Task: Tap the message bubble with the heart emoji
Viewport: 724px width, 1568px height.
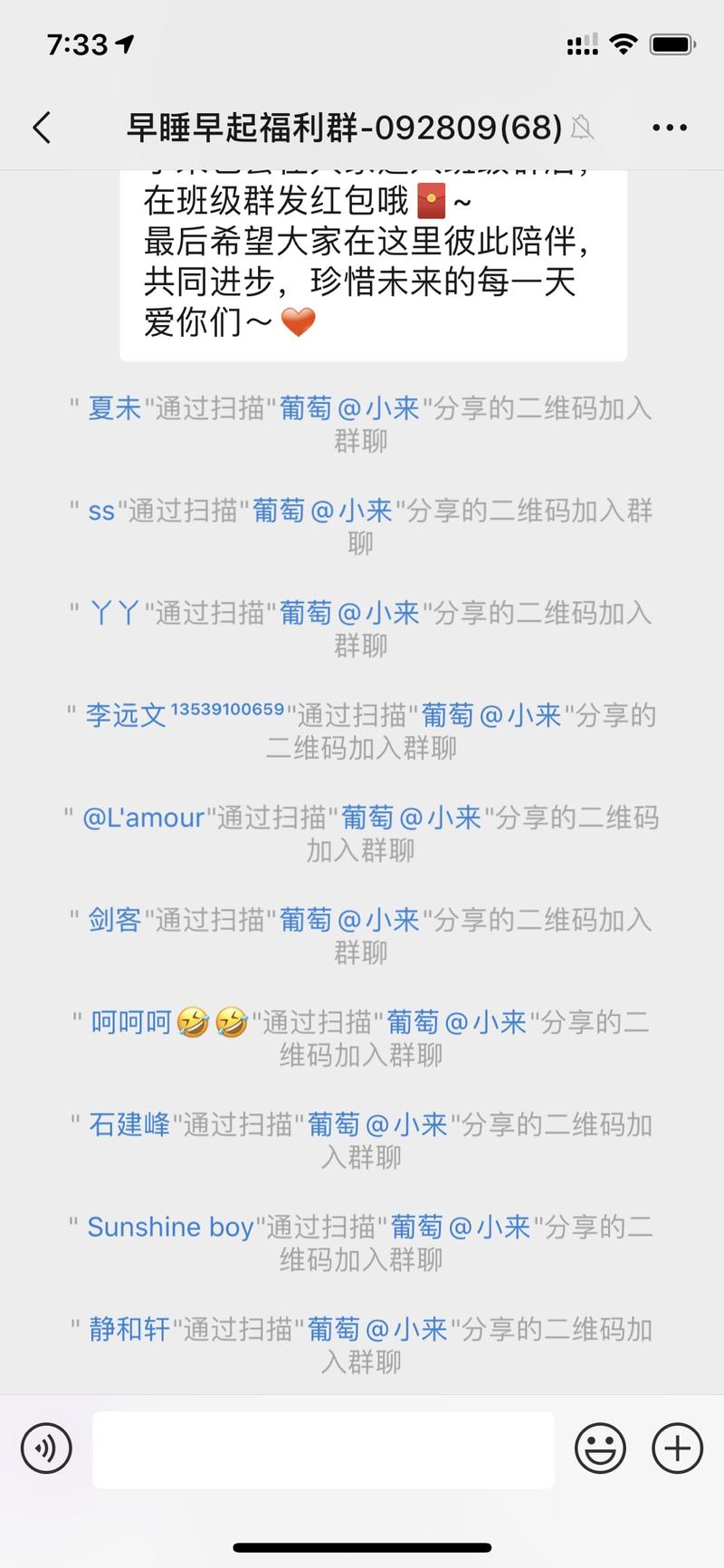Action: click(371, 263)
